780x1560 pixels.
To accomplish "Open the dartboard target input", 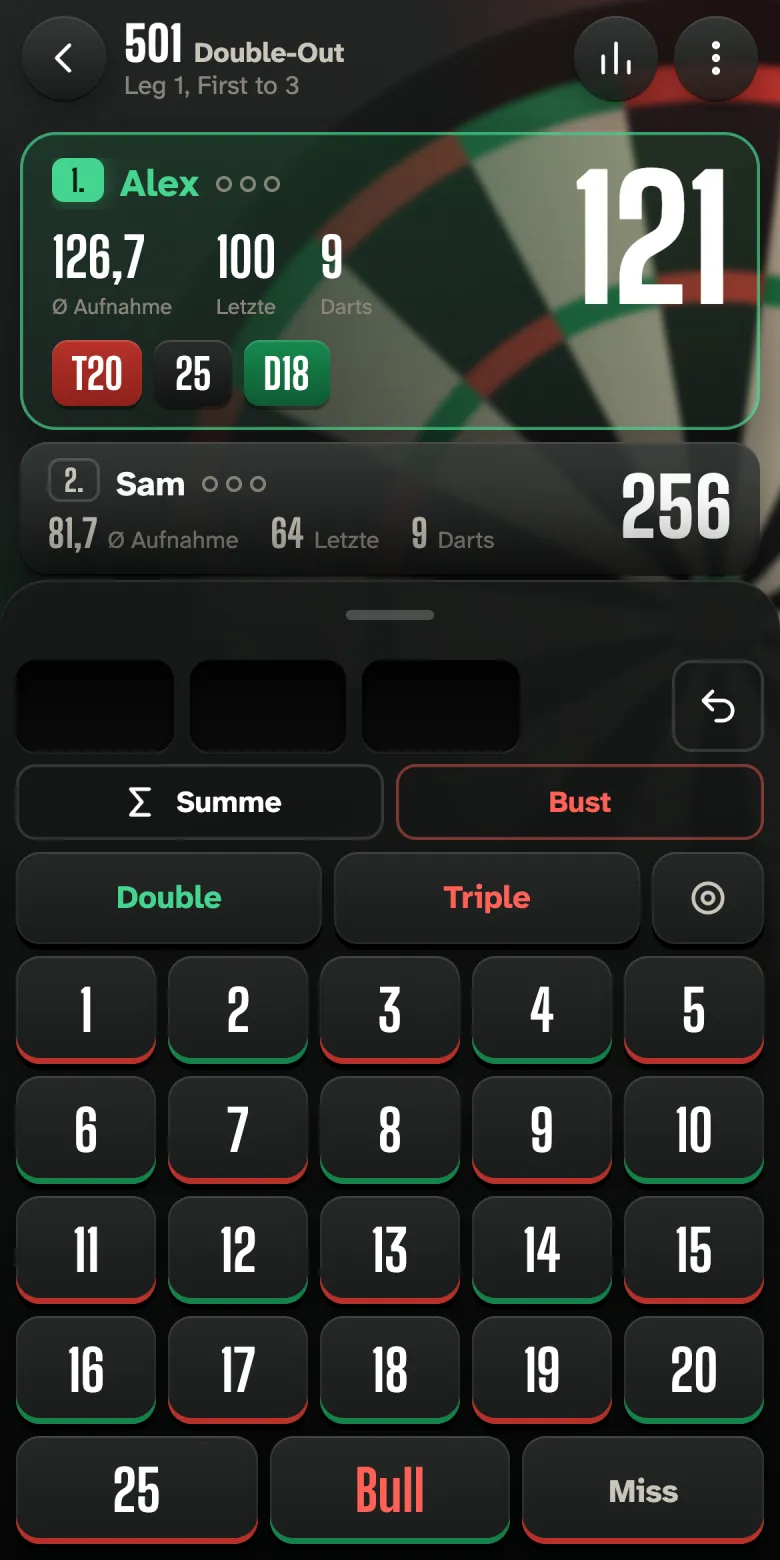I will (x=708, y=897).
